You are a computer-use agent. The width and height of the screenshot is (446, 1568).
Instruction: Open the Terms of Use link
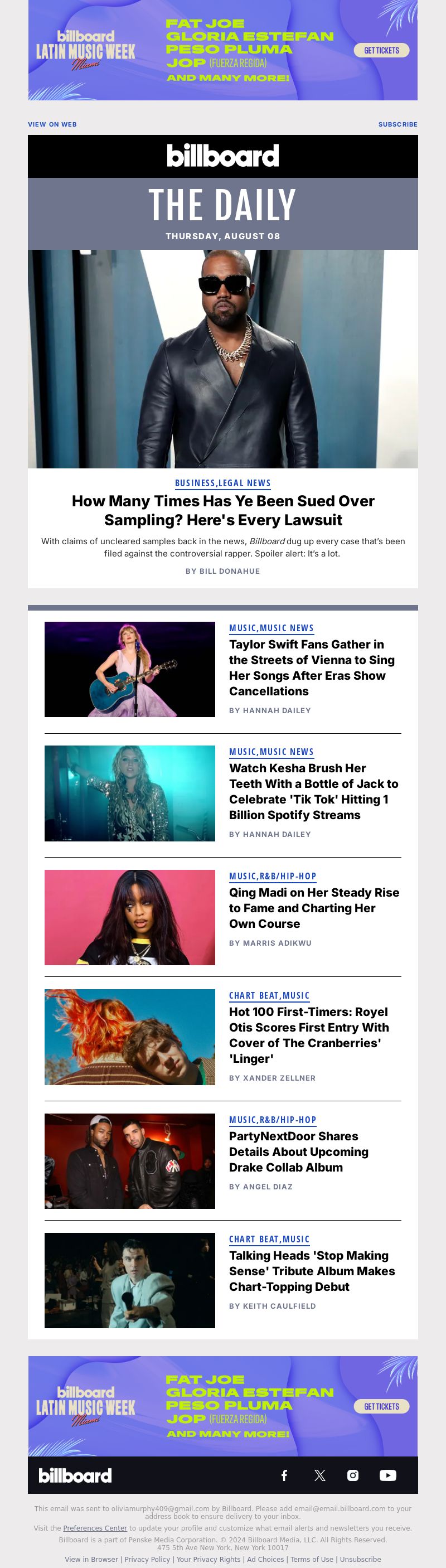click(312, 1559)
